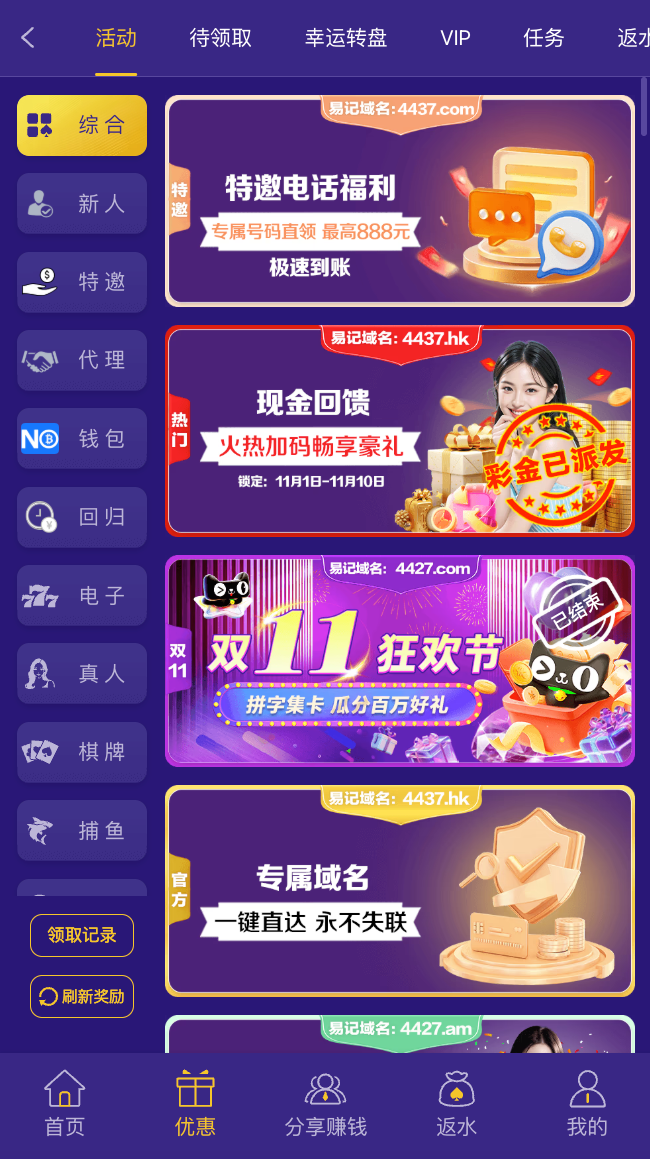The width and height of the screenshot is (650, 1159).
Task: Open 分享赚钱 in bottom navigation
Action: 325,1103
